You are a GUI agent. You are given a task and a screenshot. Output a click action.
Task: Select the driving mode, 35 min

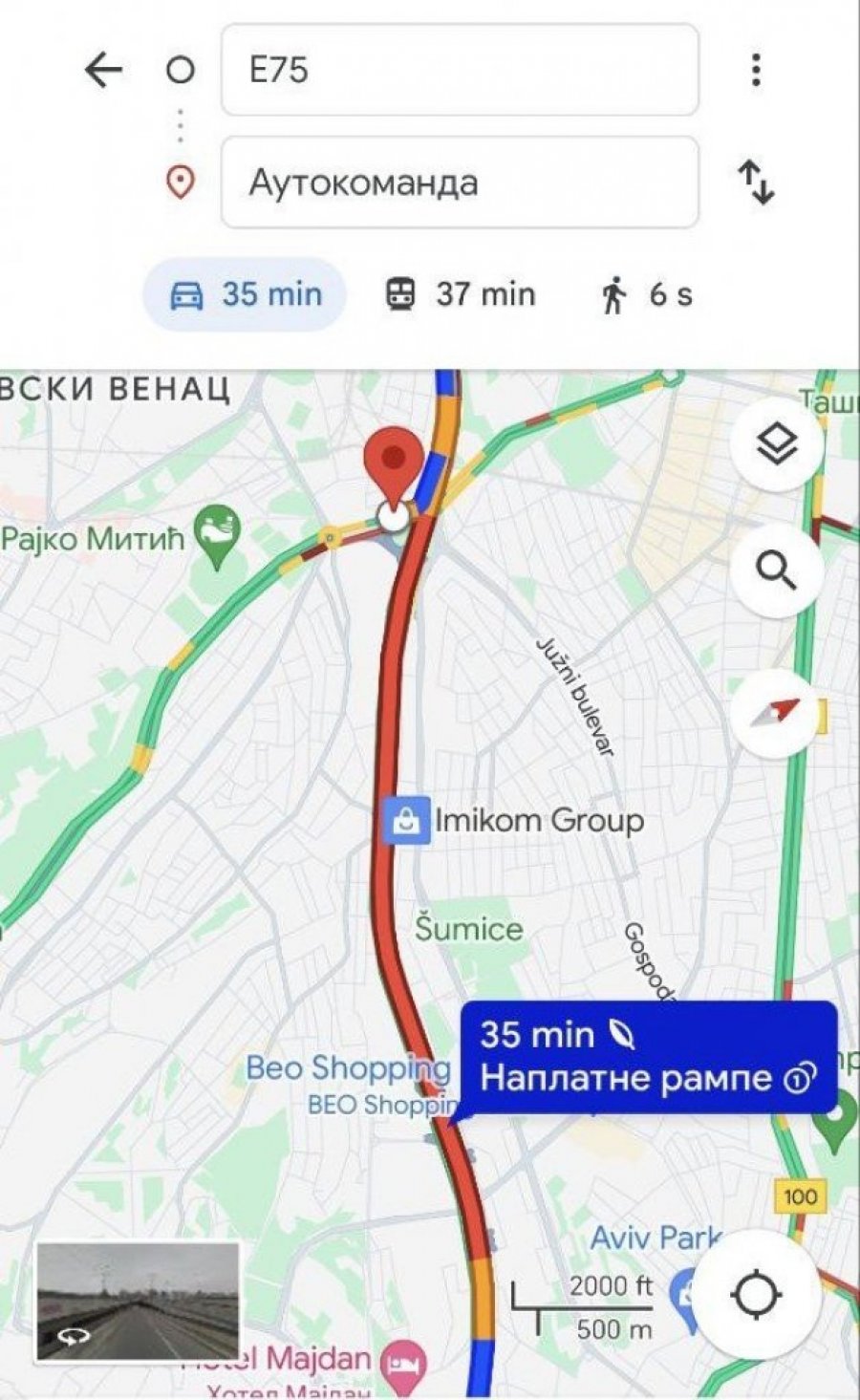click(x=245, y=294)
